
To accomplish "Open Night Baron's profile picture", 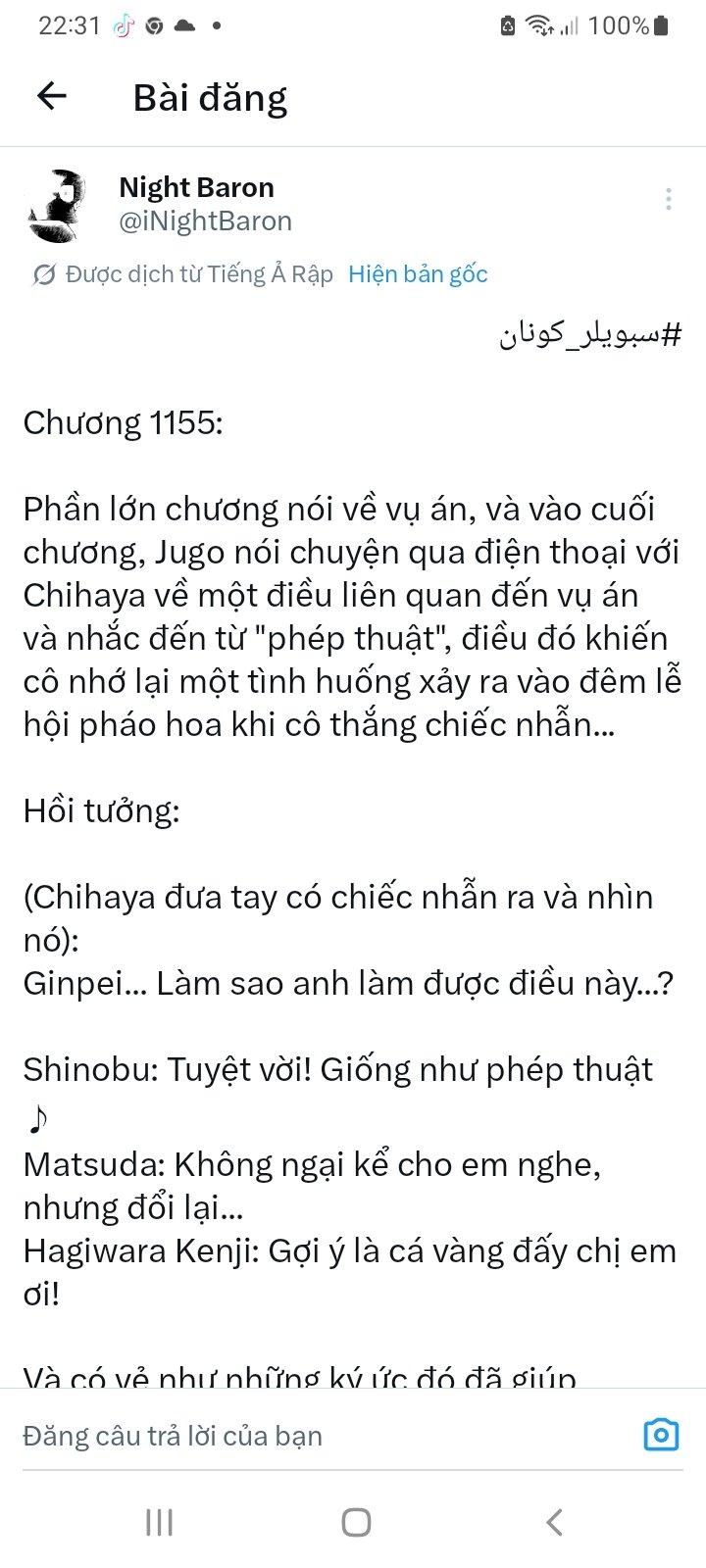I will click(x=56, y=205).
